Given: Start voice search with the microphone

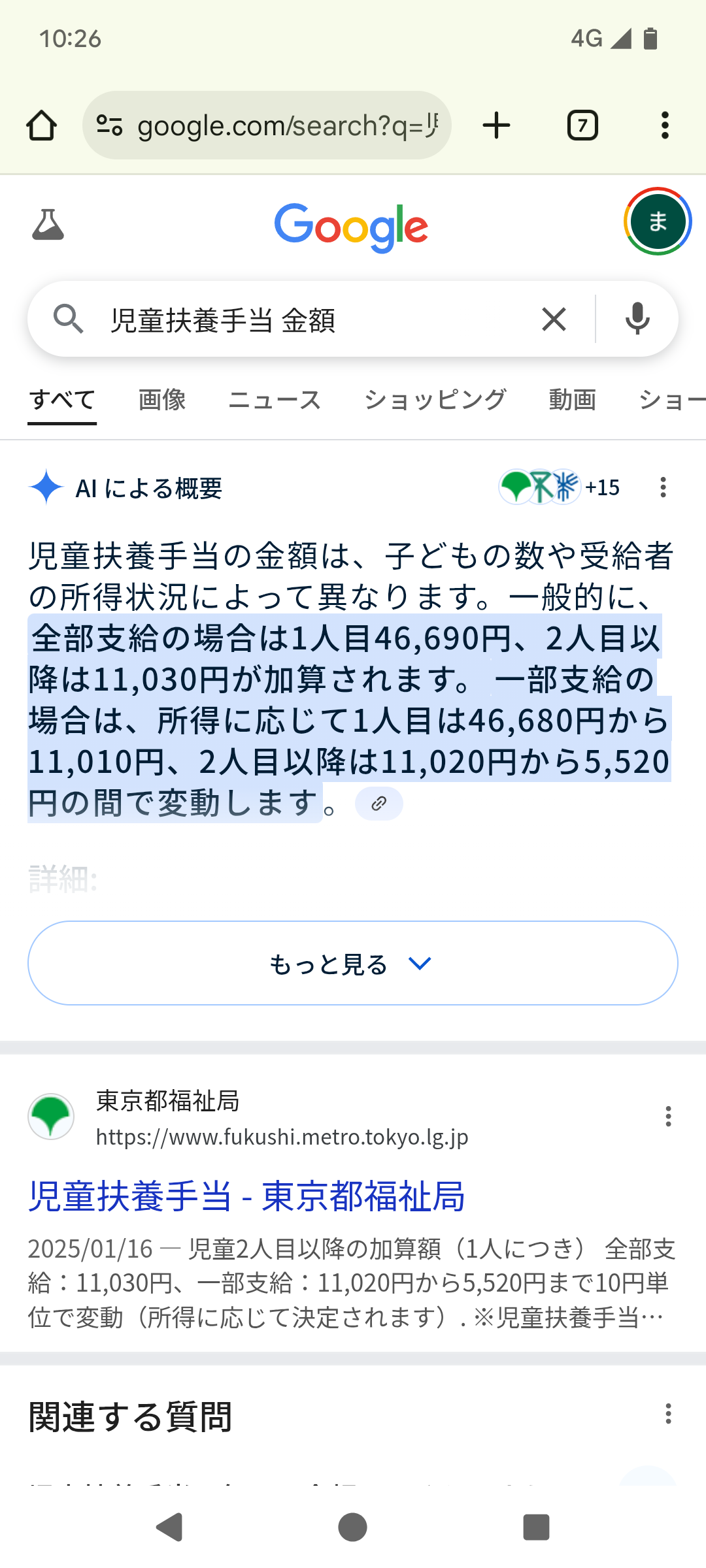Looking at the screenshot, I should [637, 319].
